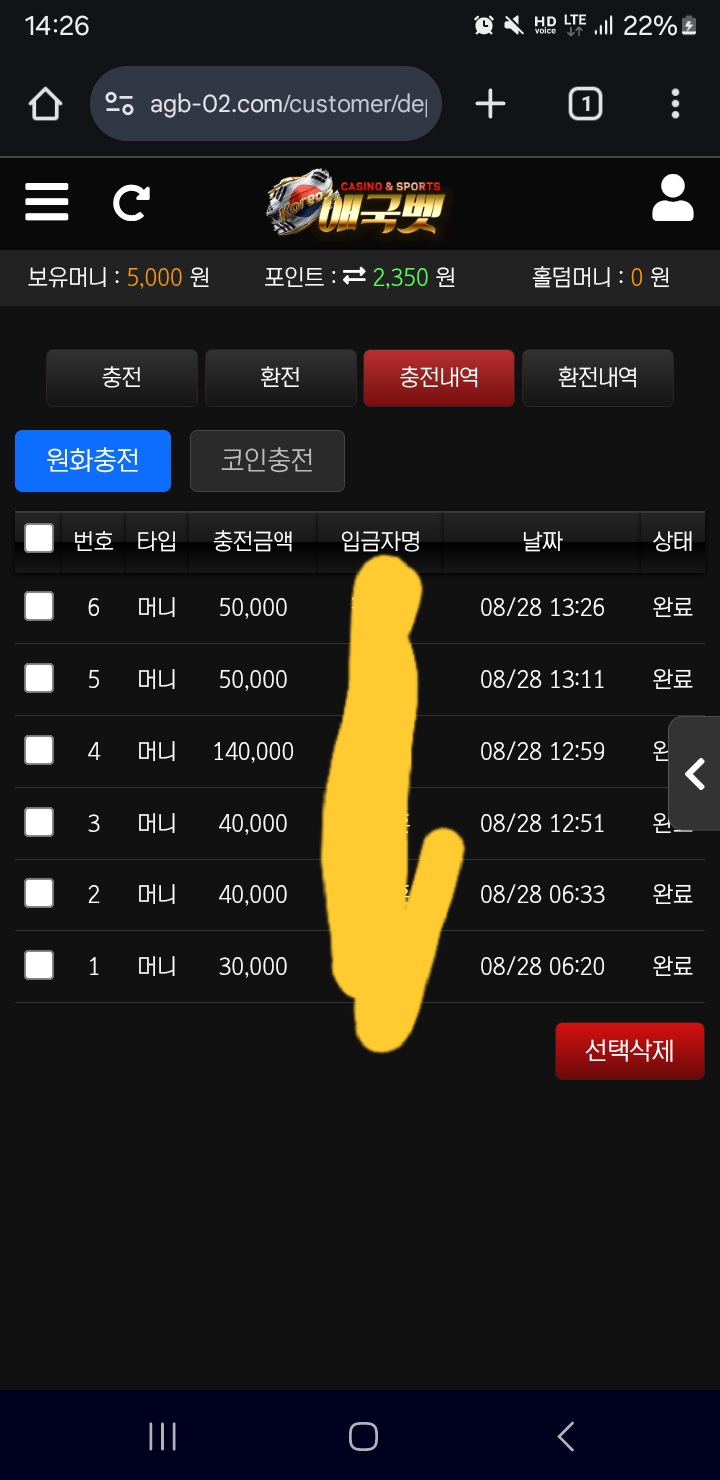Viewport: 720px width, 1480px height.
Task: Go to browser home page
Action: coord(46,104)
